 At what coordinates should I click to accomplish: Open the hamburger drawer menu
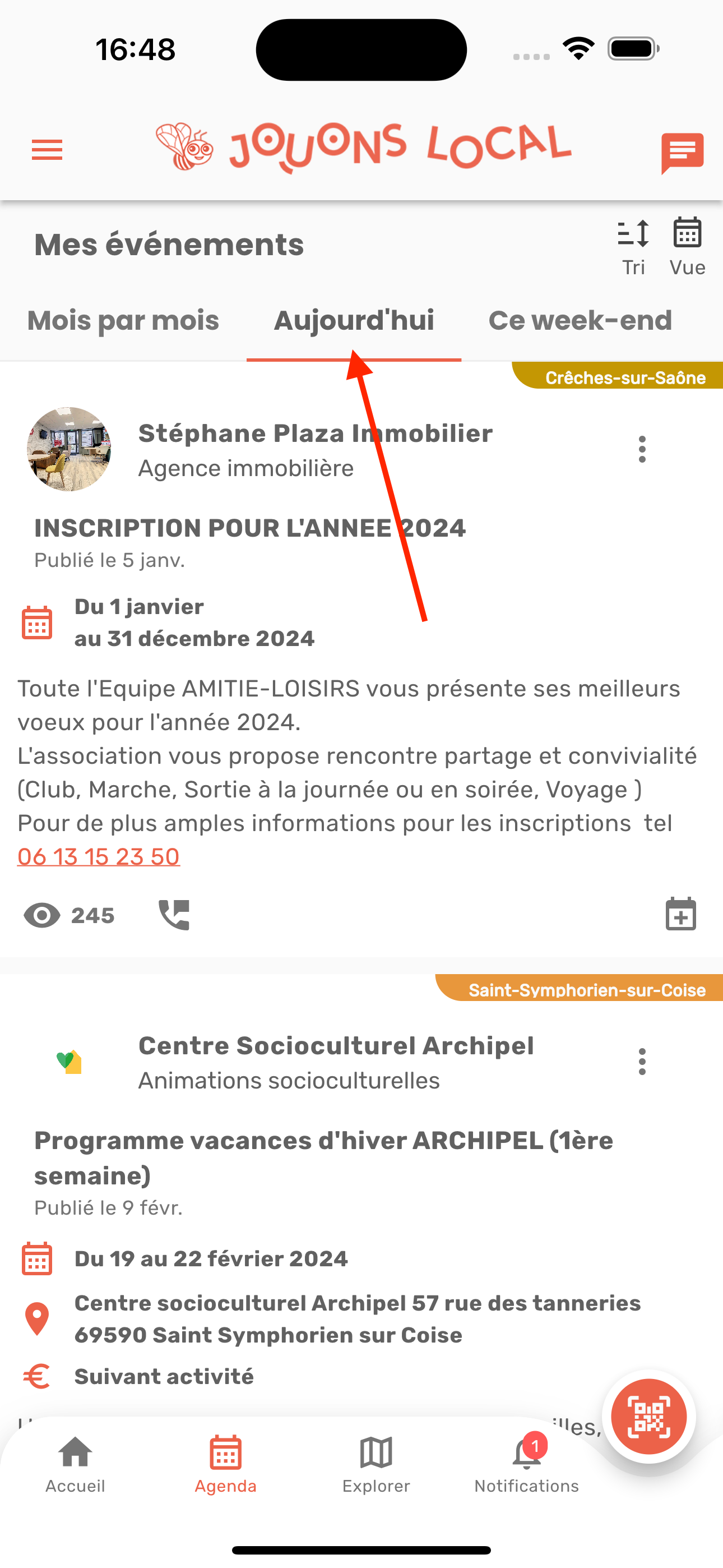tap(47, 150)
